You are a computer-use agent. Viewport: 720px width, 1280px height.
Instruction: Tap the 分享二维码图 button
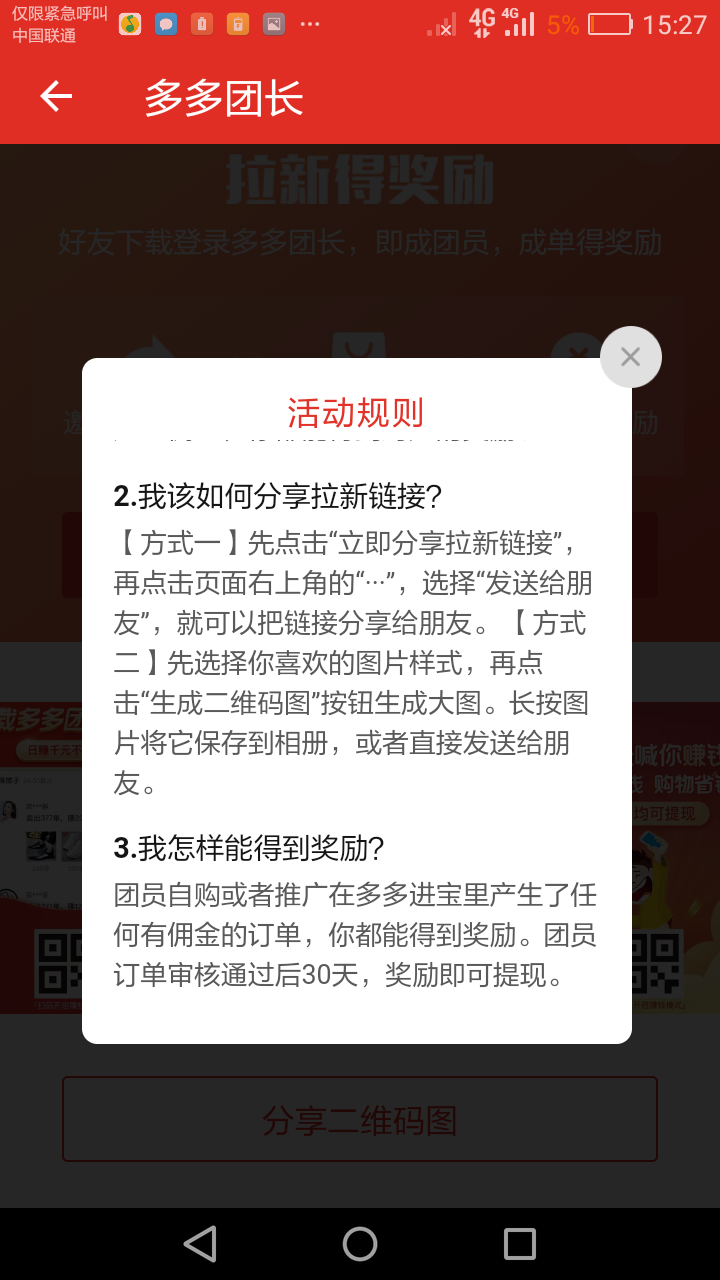coord(360,1119)
